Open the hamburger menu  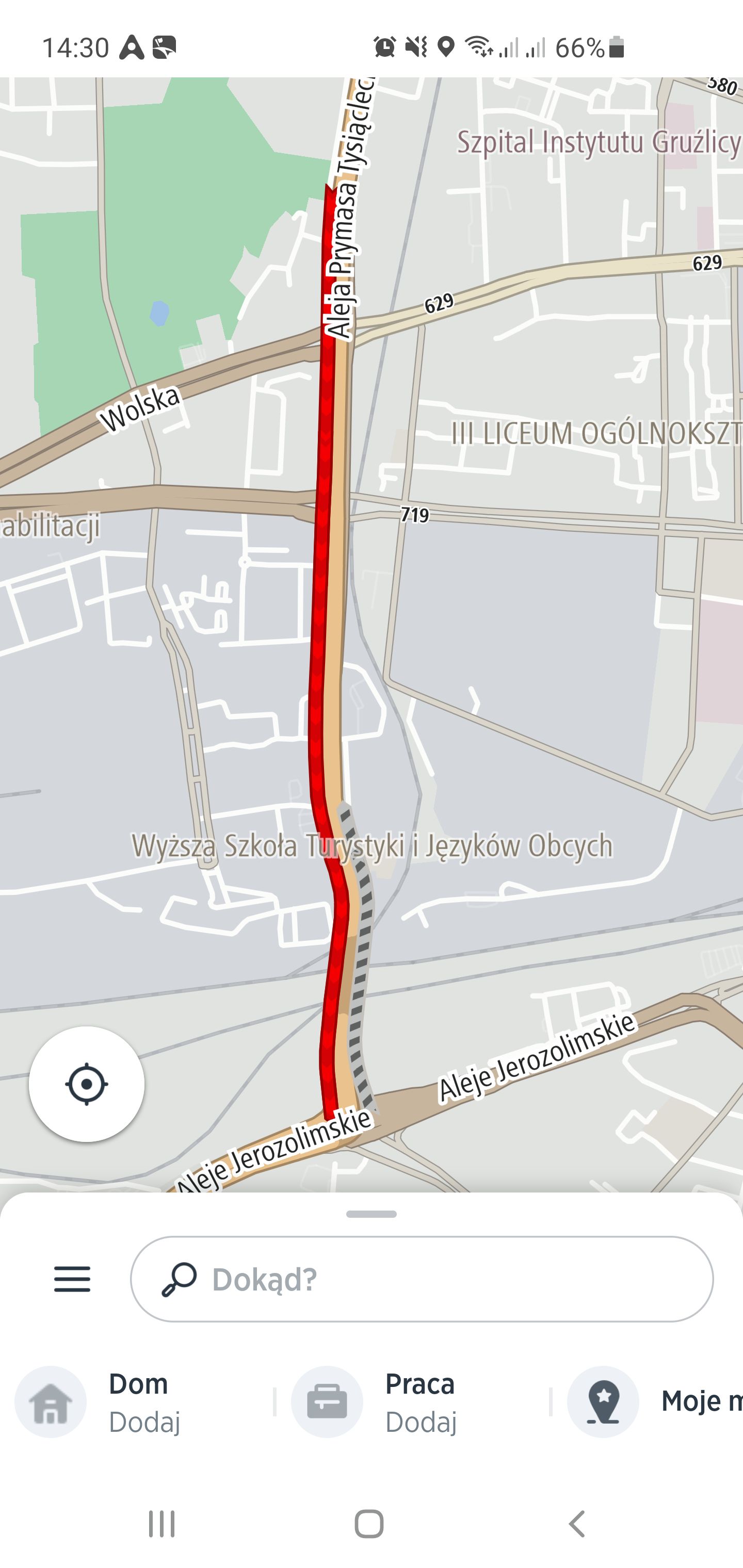click(x=72, y=1279)
